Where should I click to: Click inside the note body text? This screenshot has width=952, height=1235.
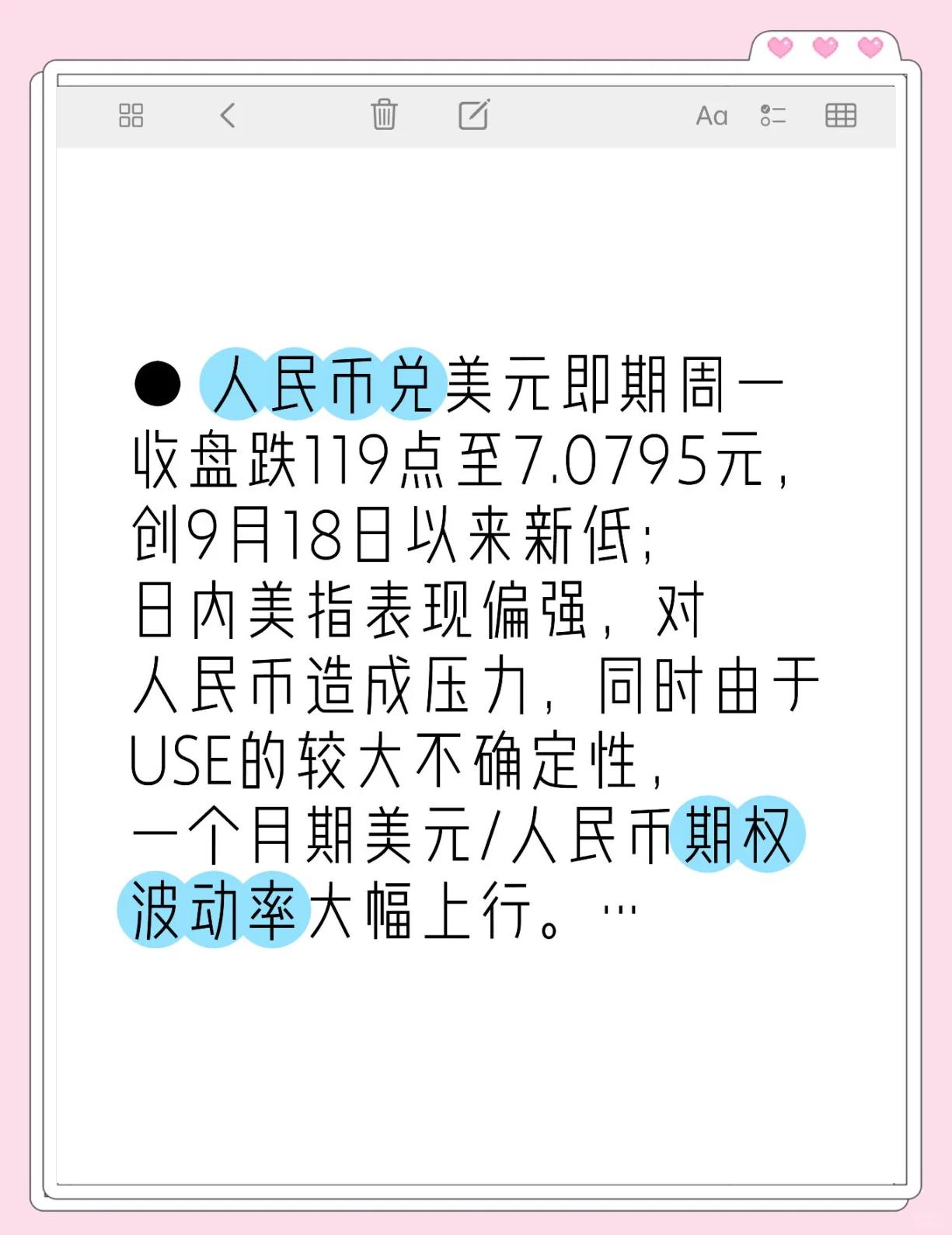point(466,684)
